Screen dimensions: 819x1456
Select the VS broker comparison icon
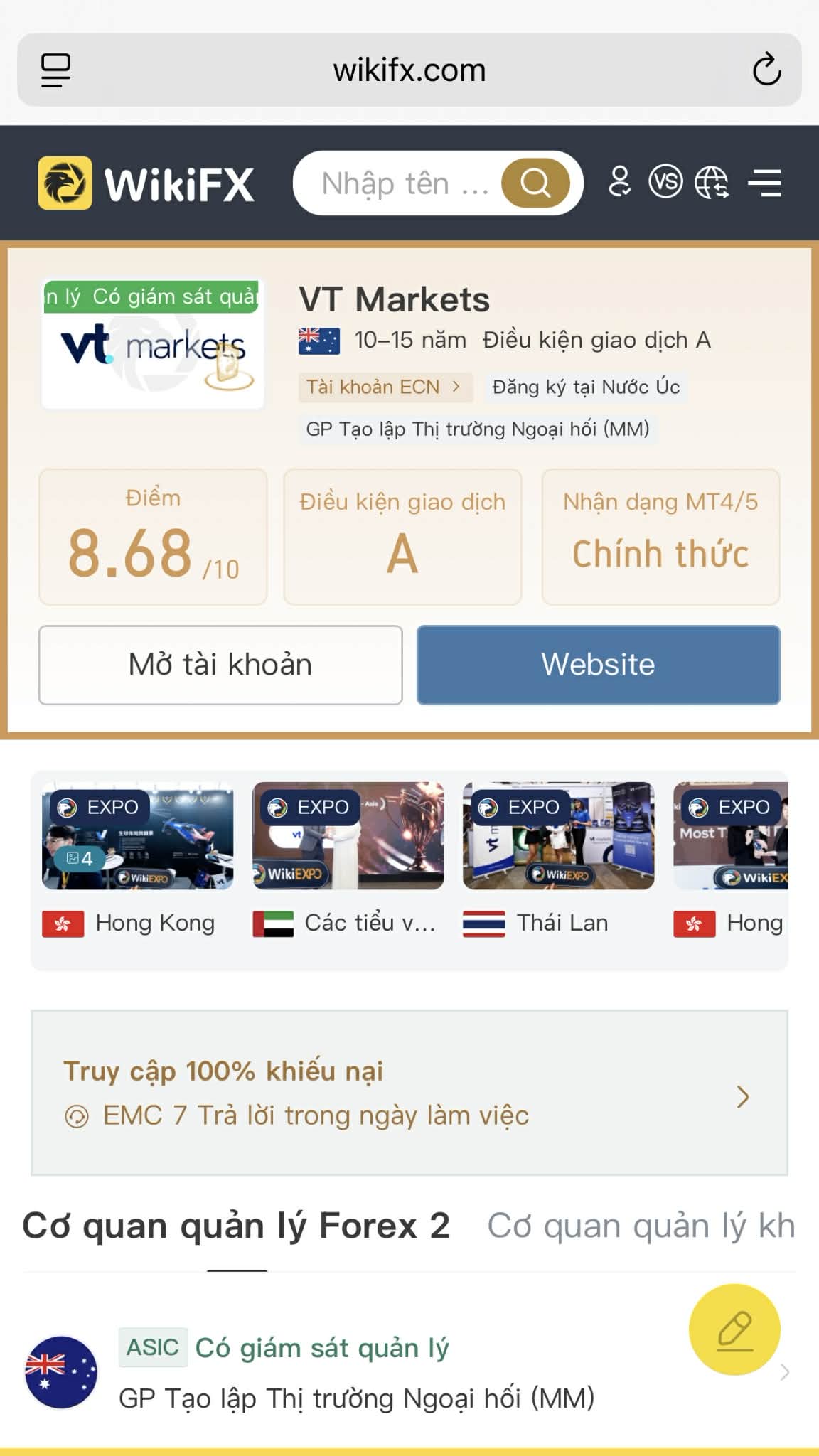coord(665,183)
